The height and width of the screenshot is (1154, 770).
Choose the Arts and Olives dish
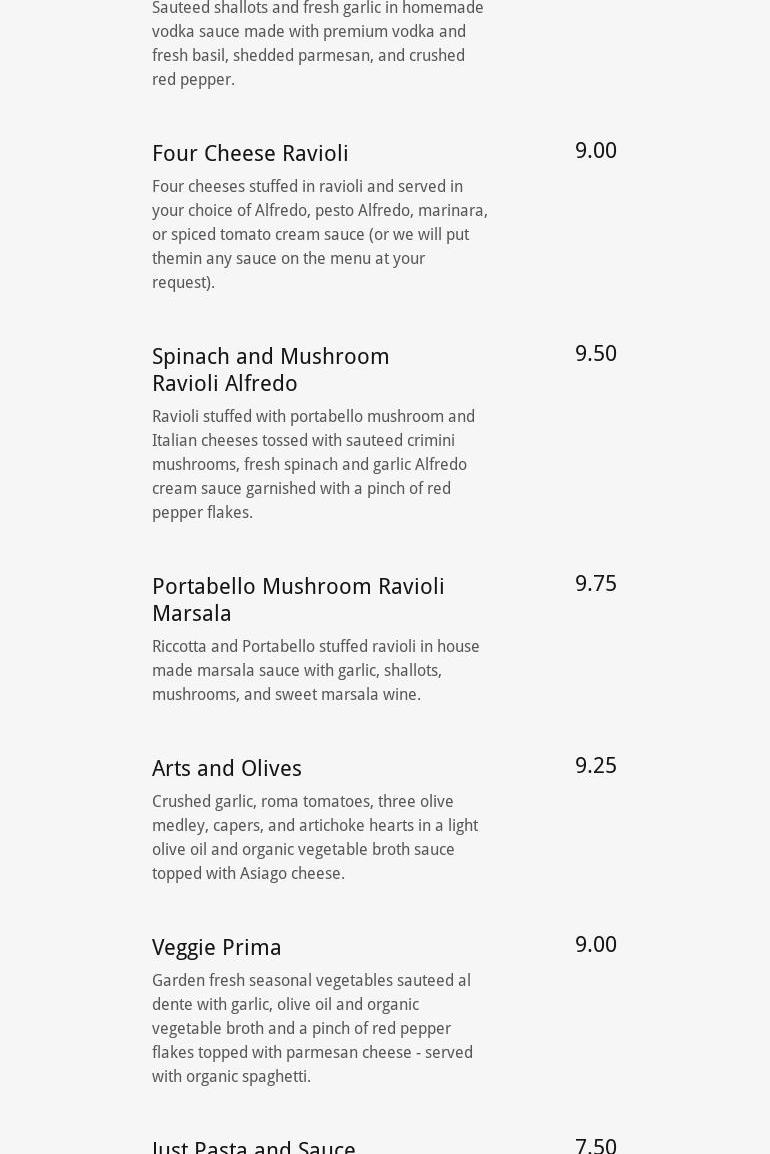click(x=227, y=768)
